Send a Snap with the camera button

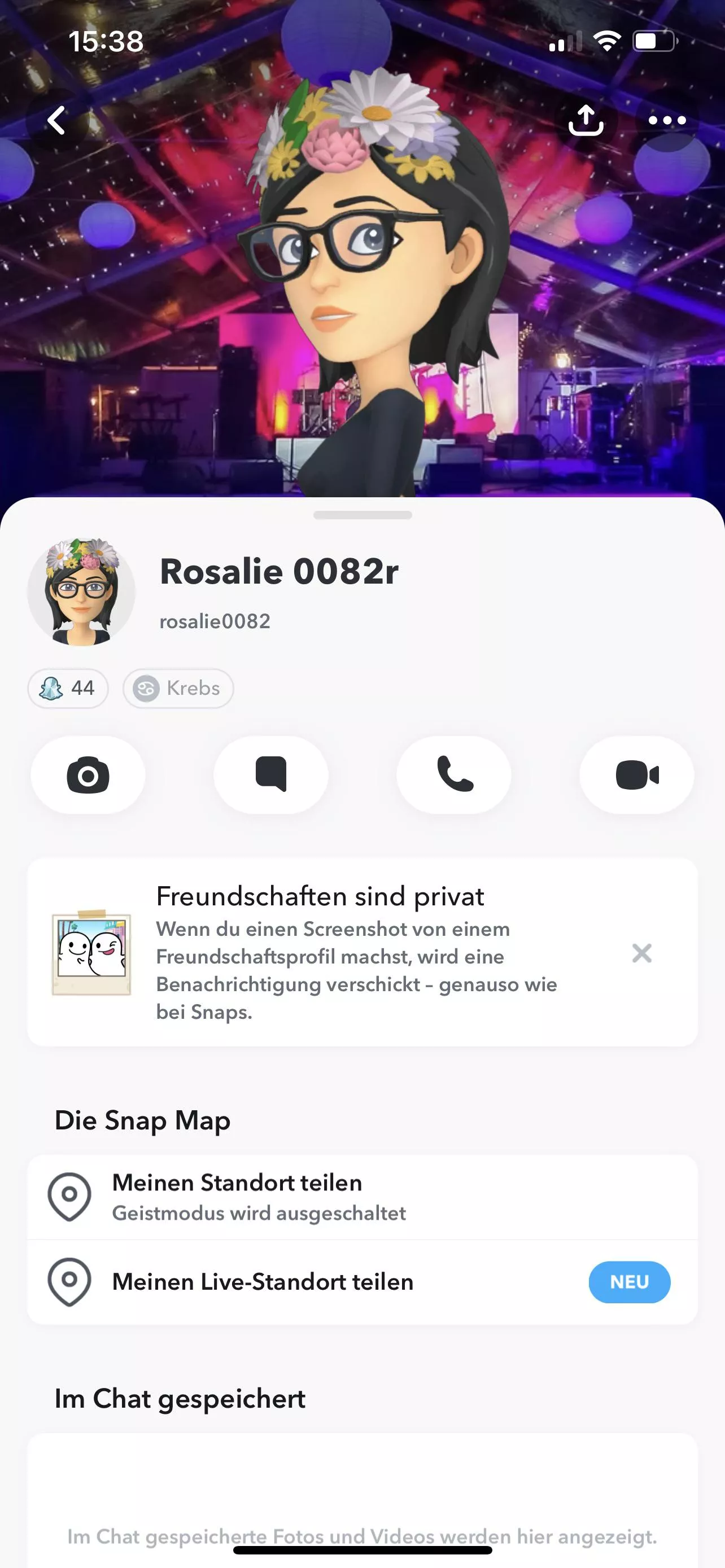click(88, 775)
